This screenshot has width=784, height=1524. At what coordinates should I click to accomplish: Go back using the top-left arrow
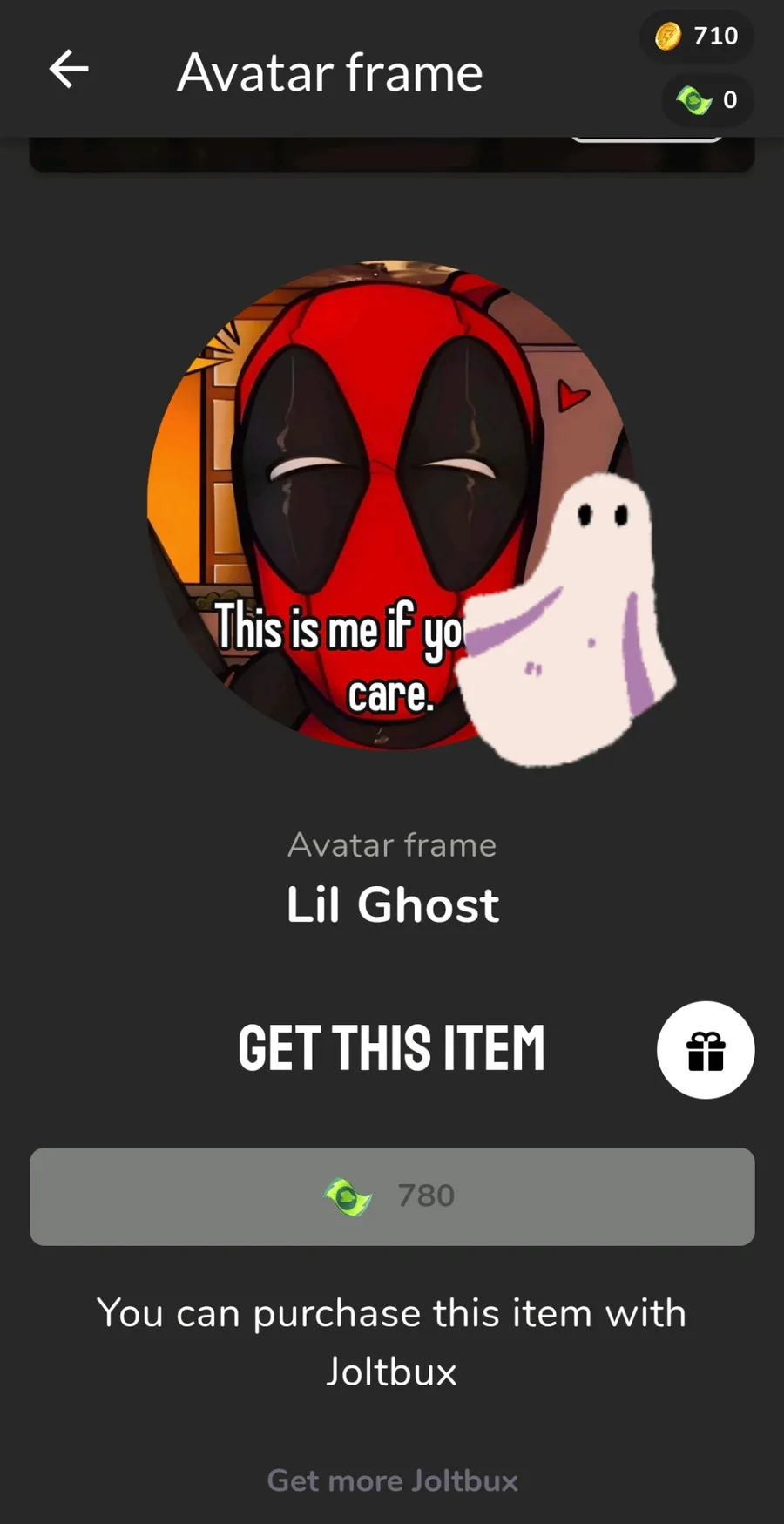pyautogui.click(x=69, y=70)
